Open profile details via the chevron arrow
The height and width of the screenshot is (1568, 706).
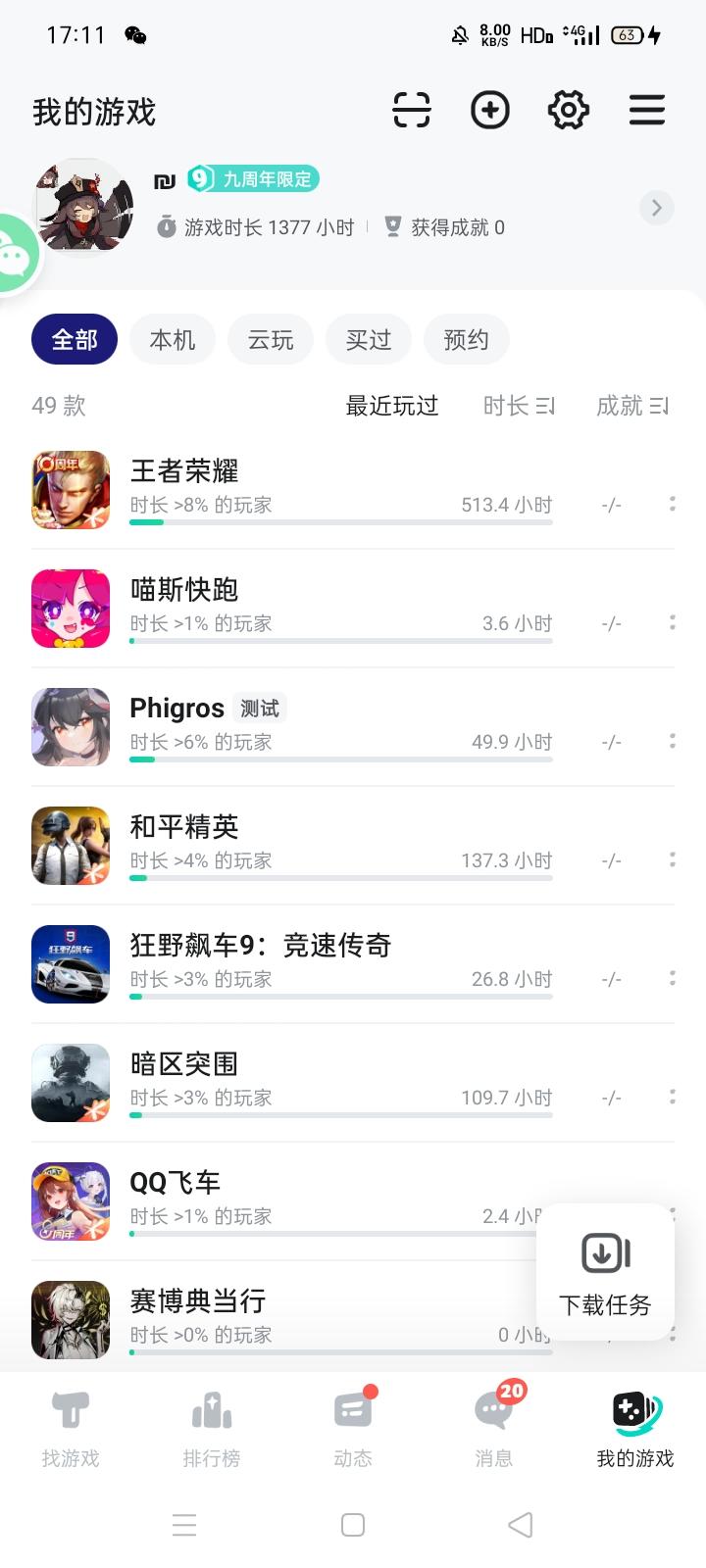click(656, 208)
